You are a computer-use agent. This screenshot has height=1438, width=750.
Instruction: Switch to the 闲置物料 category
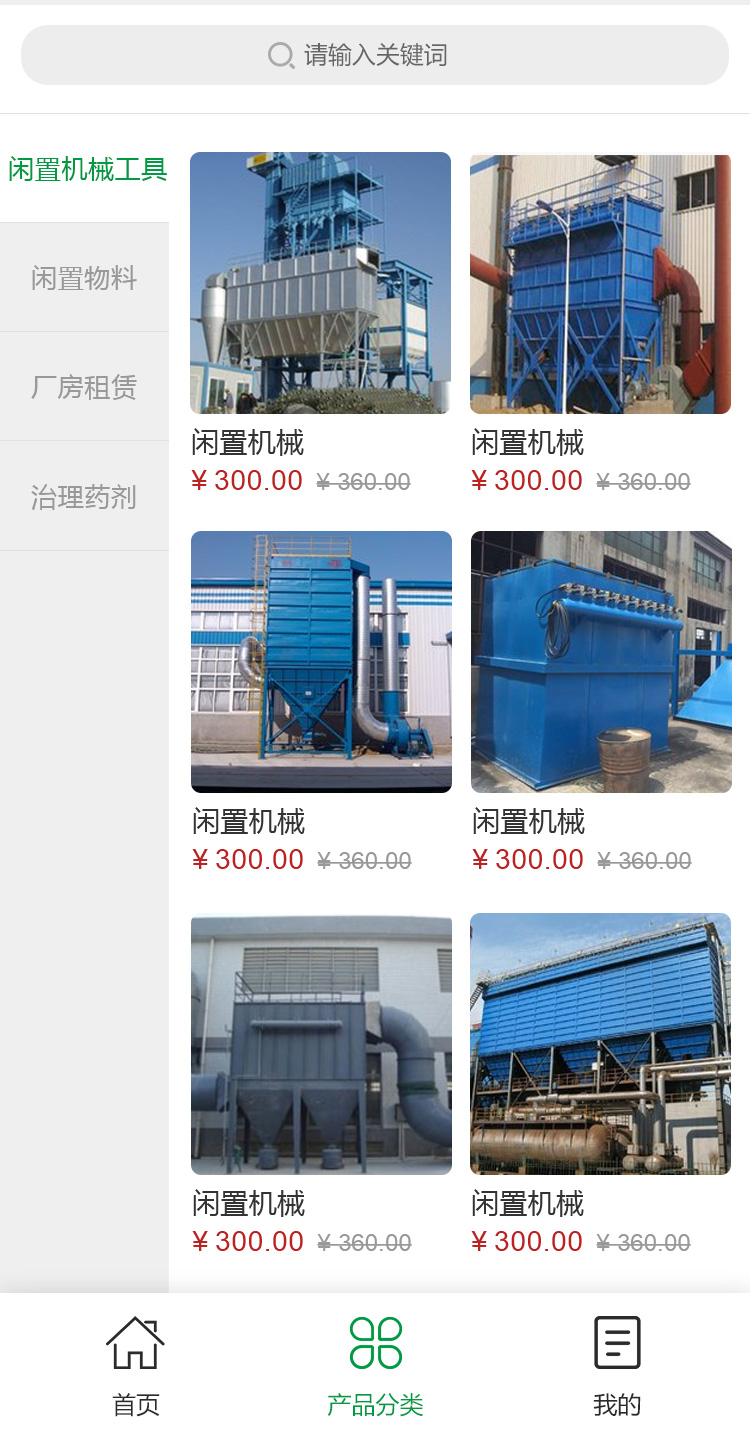[84, 278]
